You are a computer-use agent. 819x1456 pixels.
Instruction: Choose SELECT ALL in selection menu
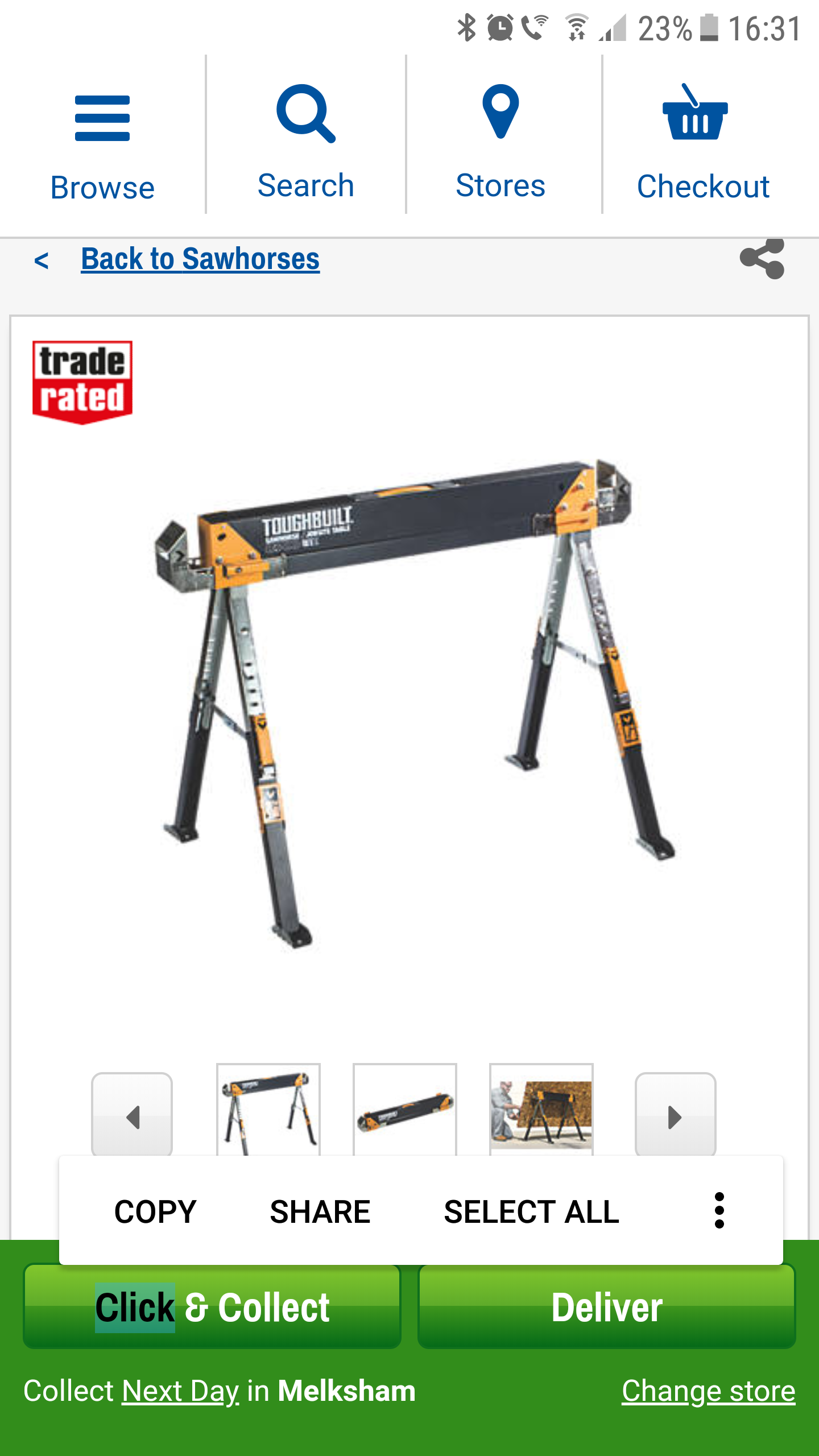click(532, 1211)
